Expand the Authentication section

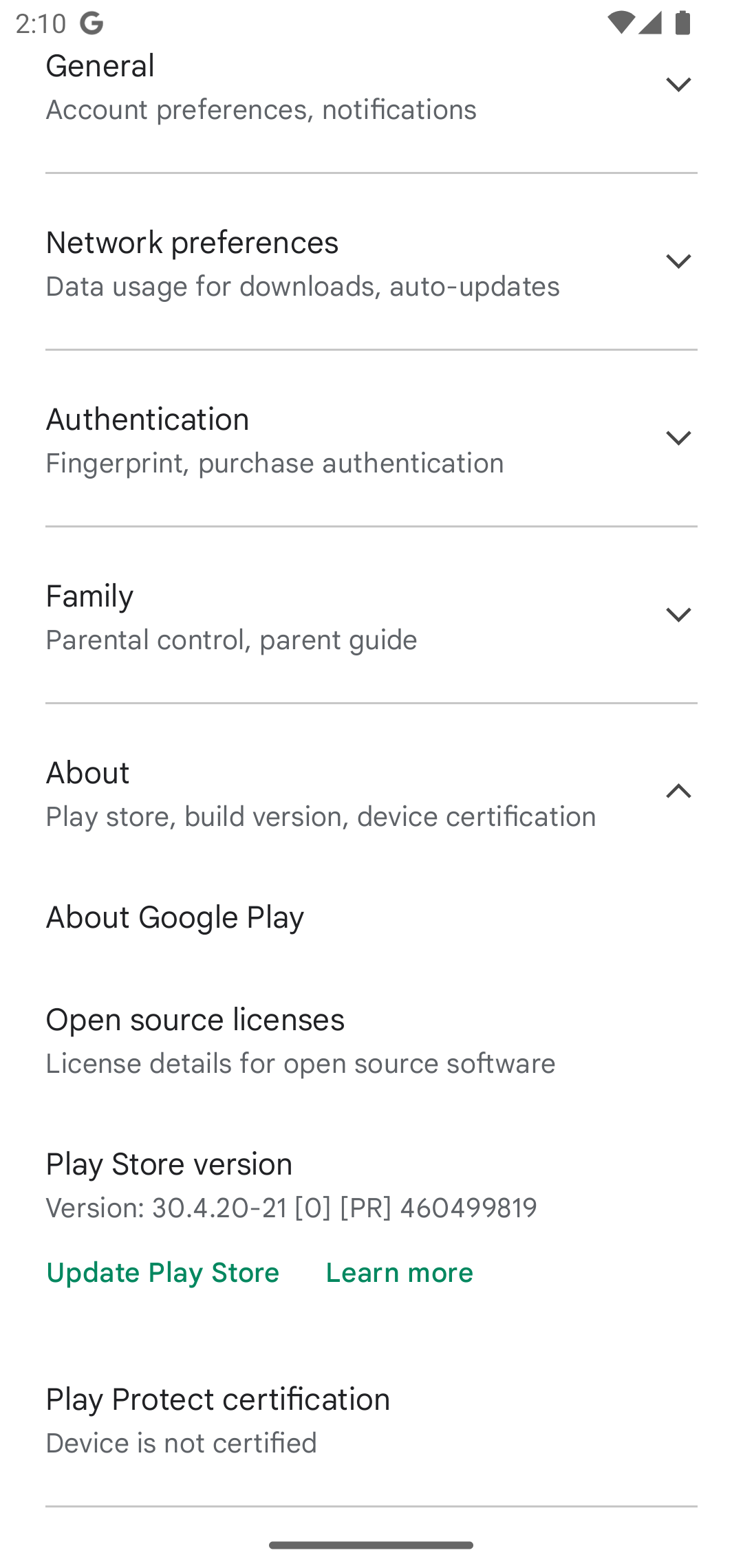(x=678, y=437)
